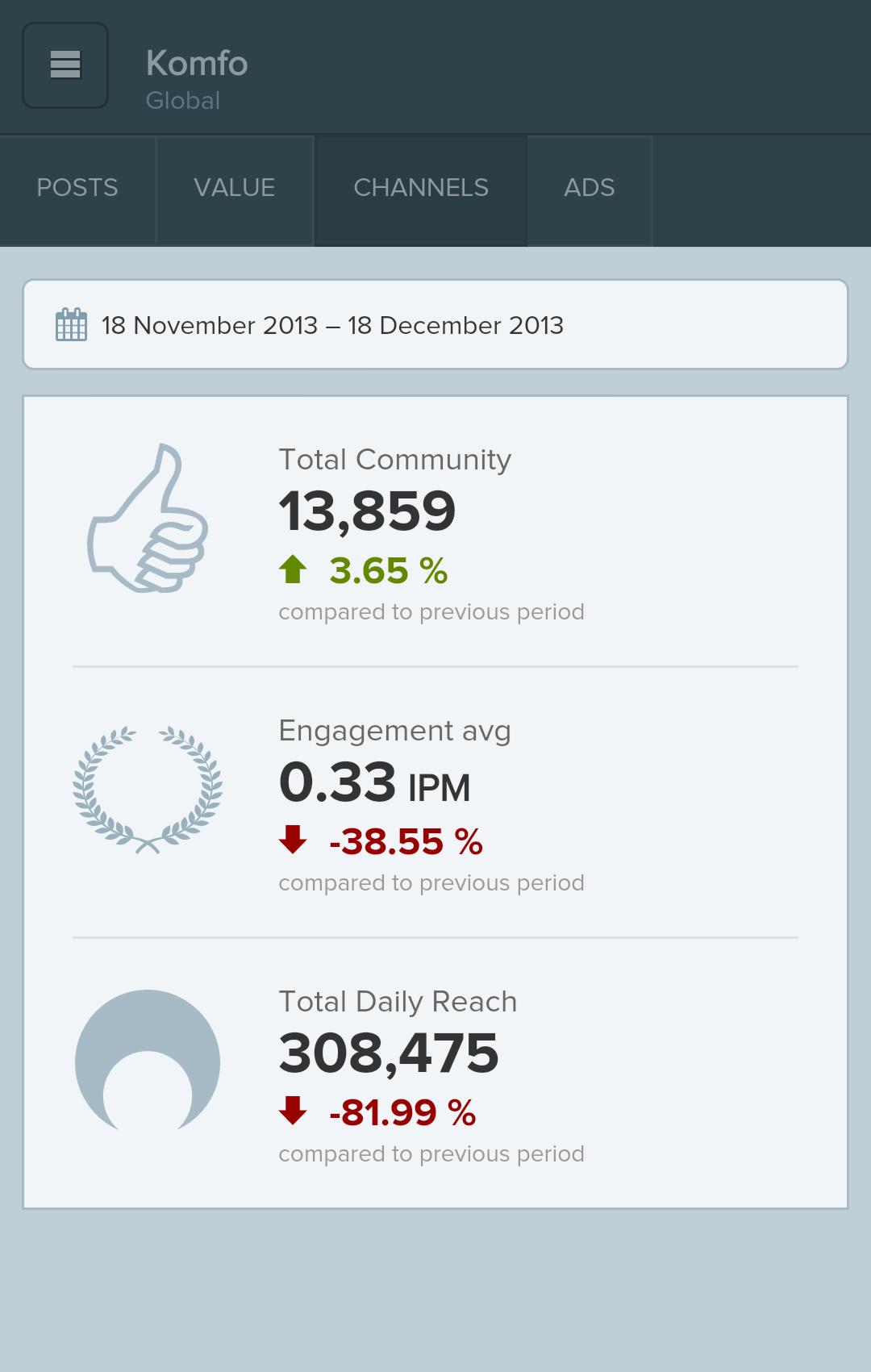The height and width of the screenshot is (1372, 871).
Task: Select the Channels tab
Action: tap(421, 189)
